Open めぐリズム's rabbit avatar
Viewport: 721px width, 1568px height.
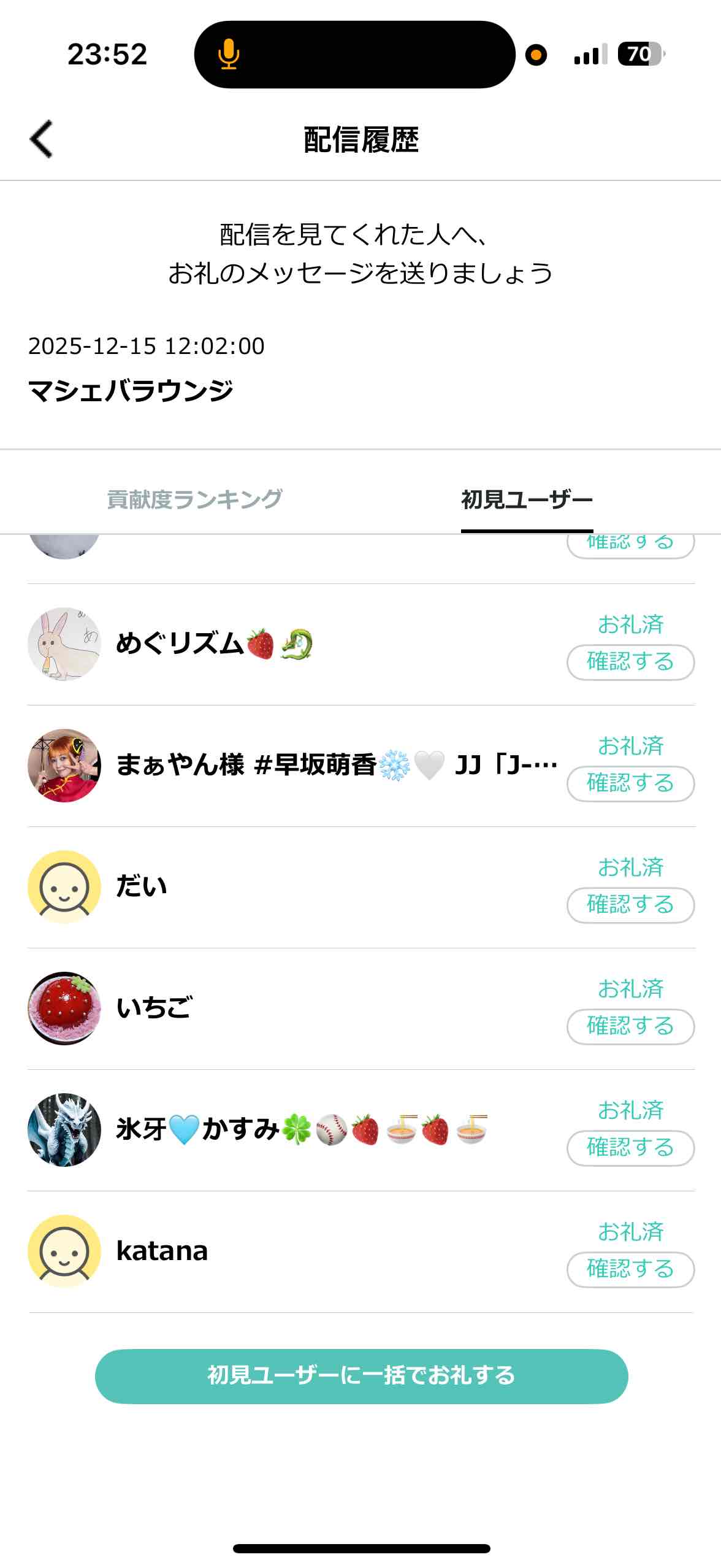pyautogui.click(x=64, y=644)
